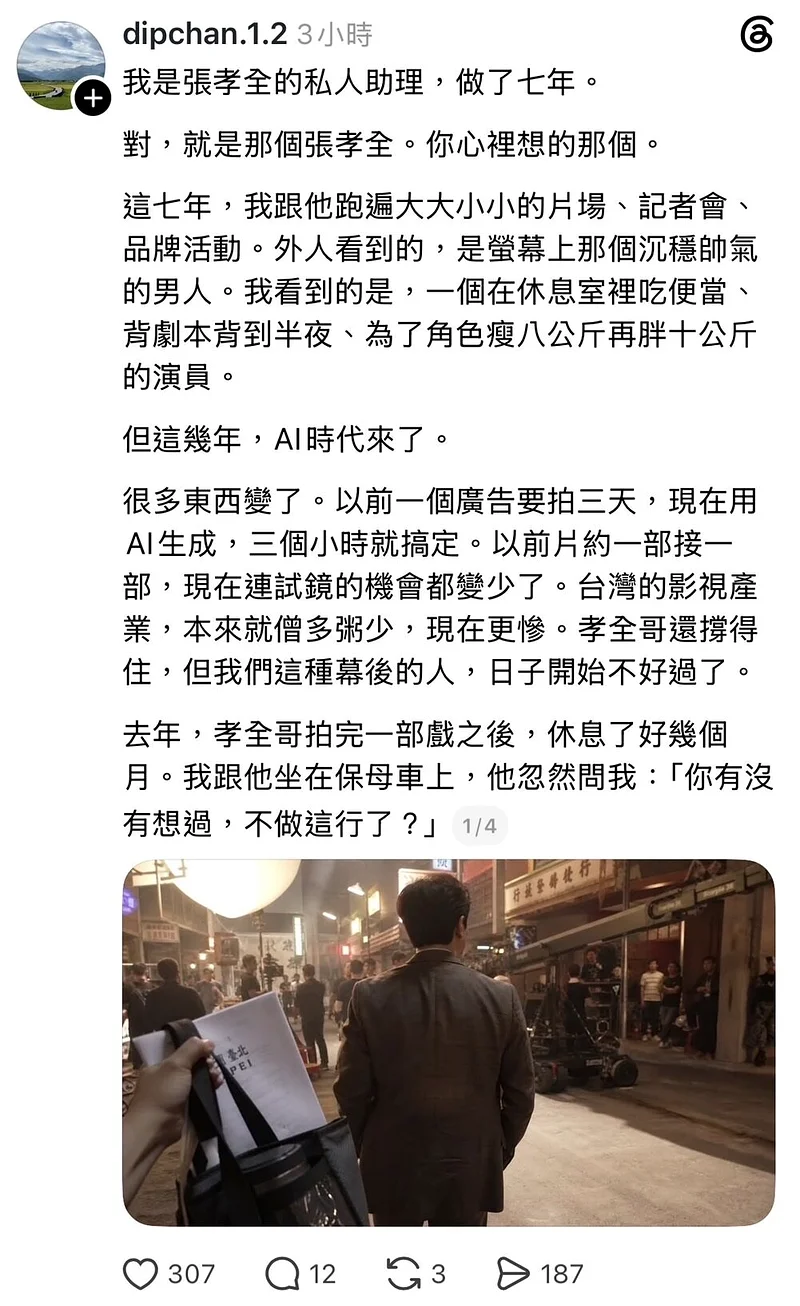Open the dipchan.1.2 username link

tap(204, 34)
